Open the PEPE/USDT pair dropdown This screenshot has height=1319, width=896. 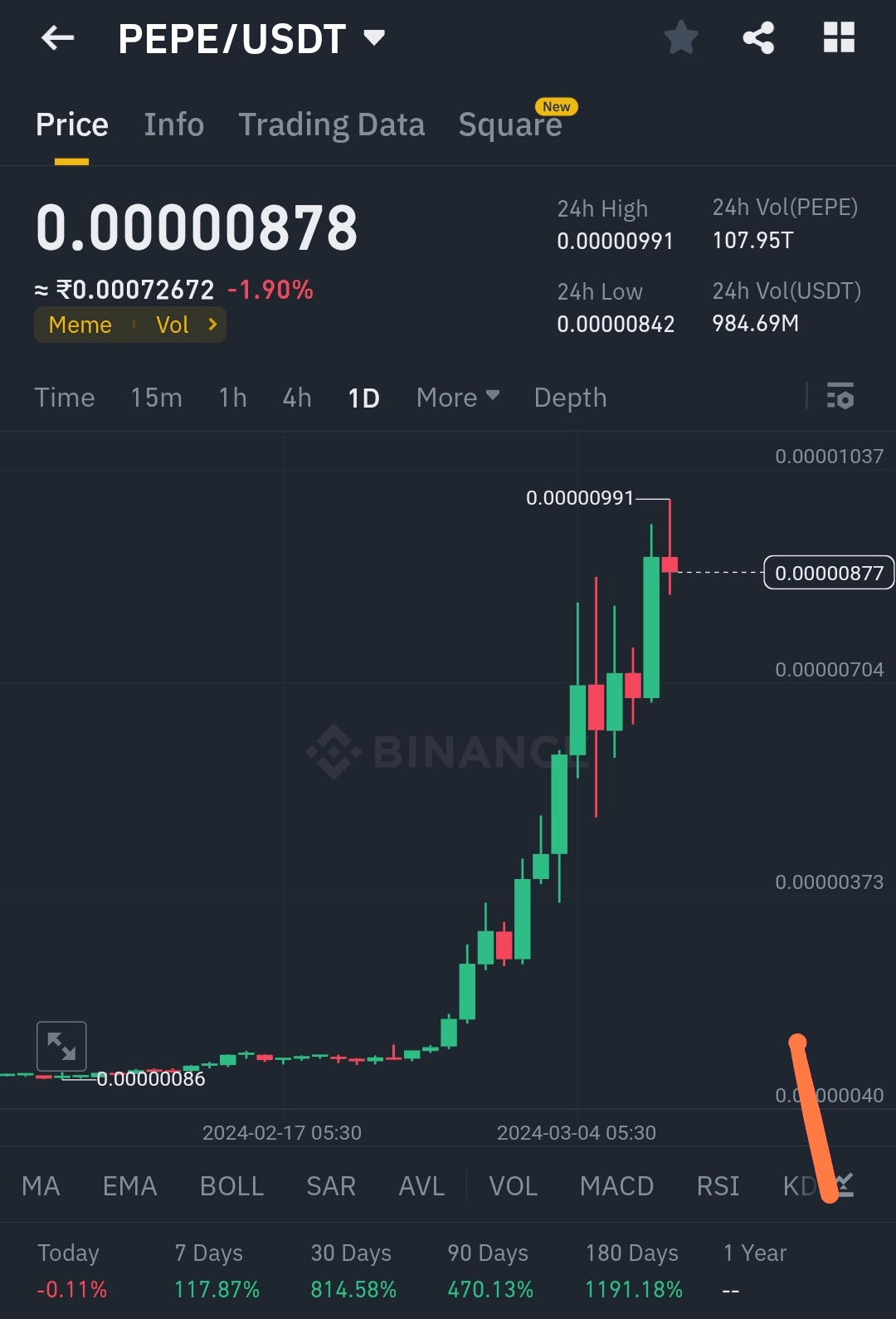point(374,38)
